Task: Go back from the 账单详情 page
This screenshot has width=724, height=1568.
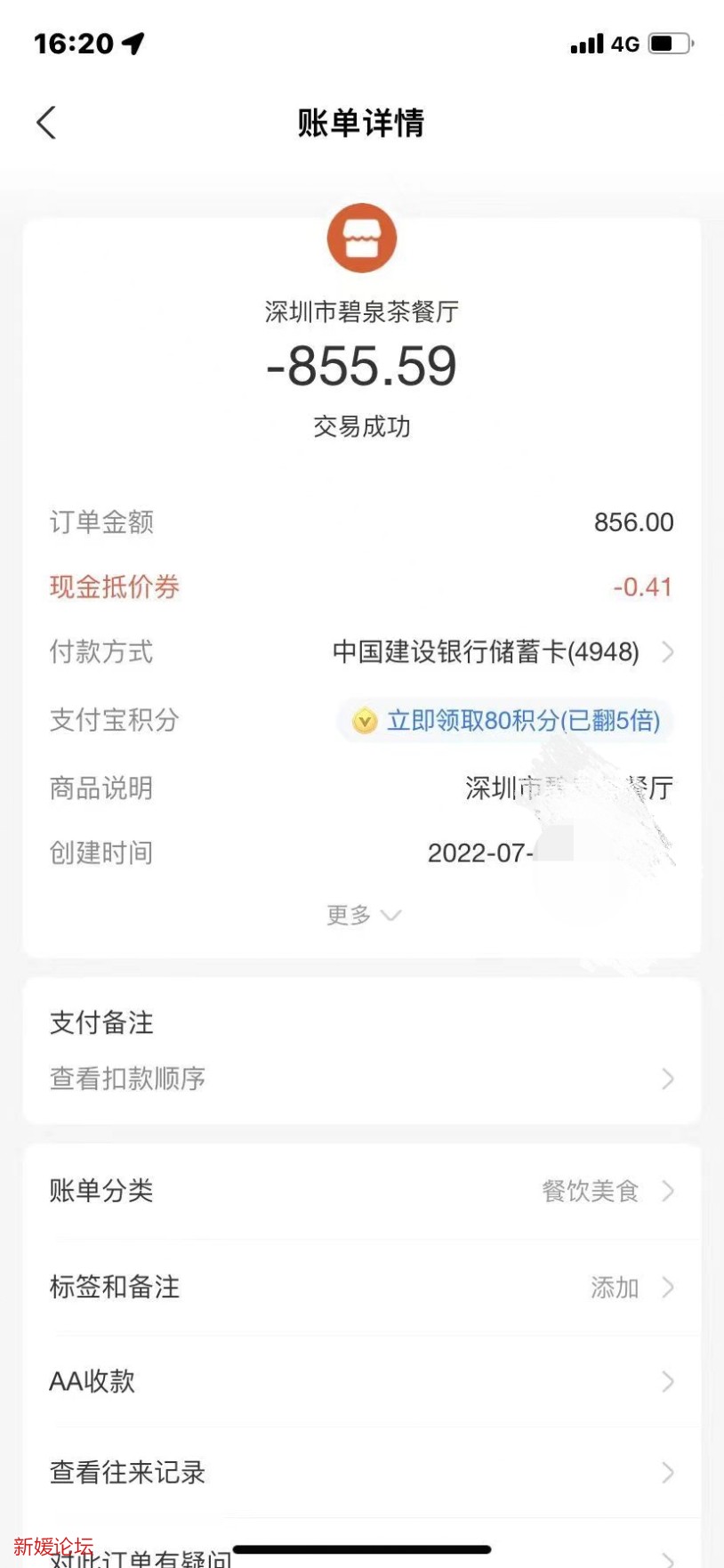Action: point(47,123)
